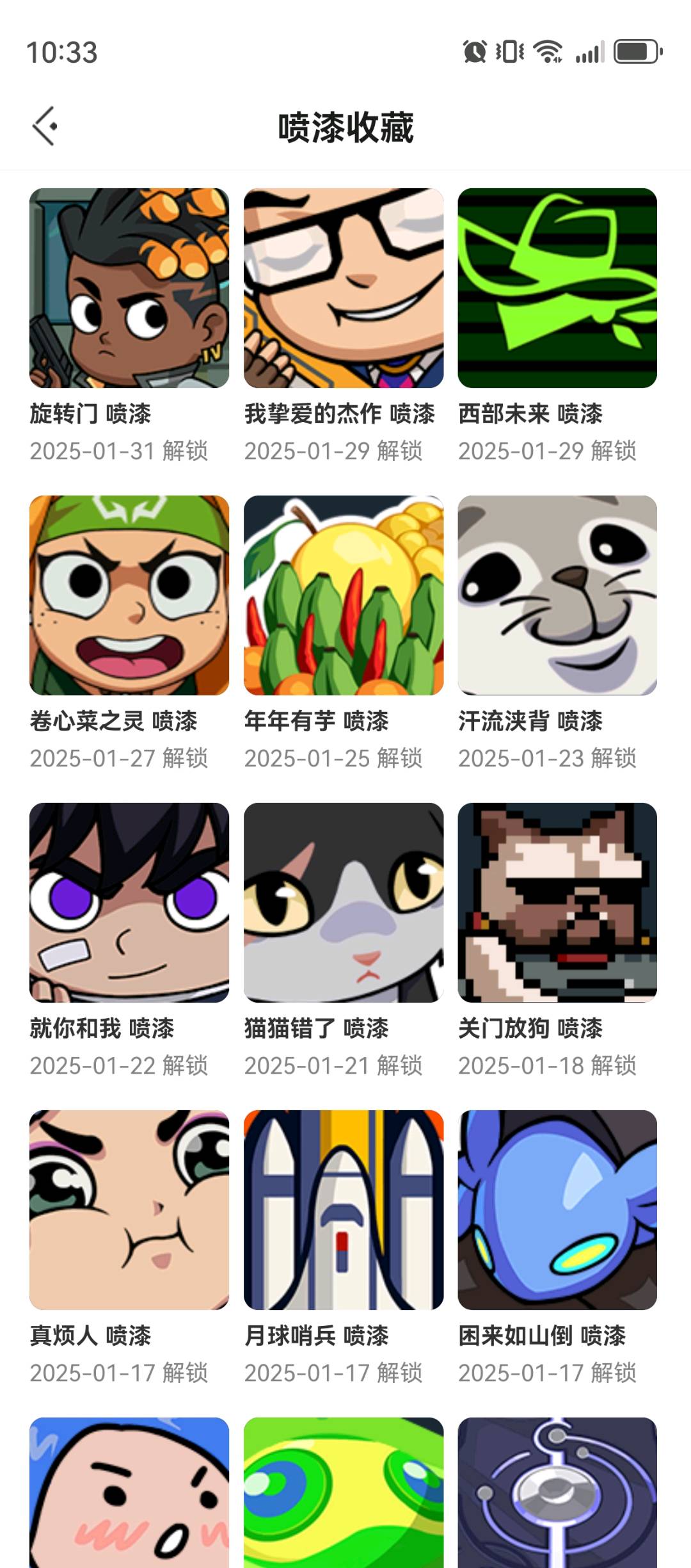The height and width of the screenshot is (1568, 691).
Task: Open 就你和我 喷漆 spray
Action: click(129, 903)
